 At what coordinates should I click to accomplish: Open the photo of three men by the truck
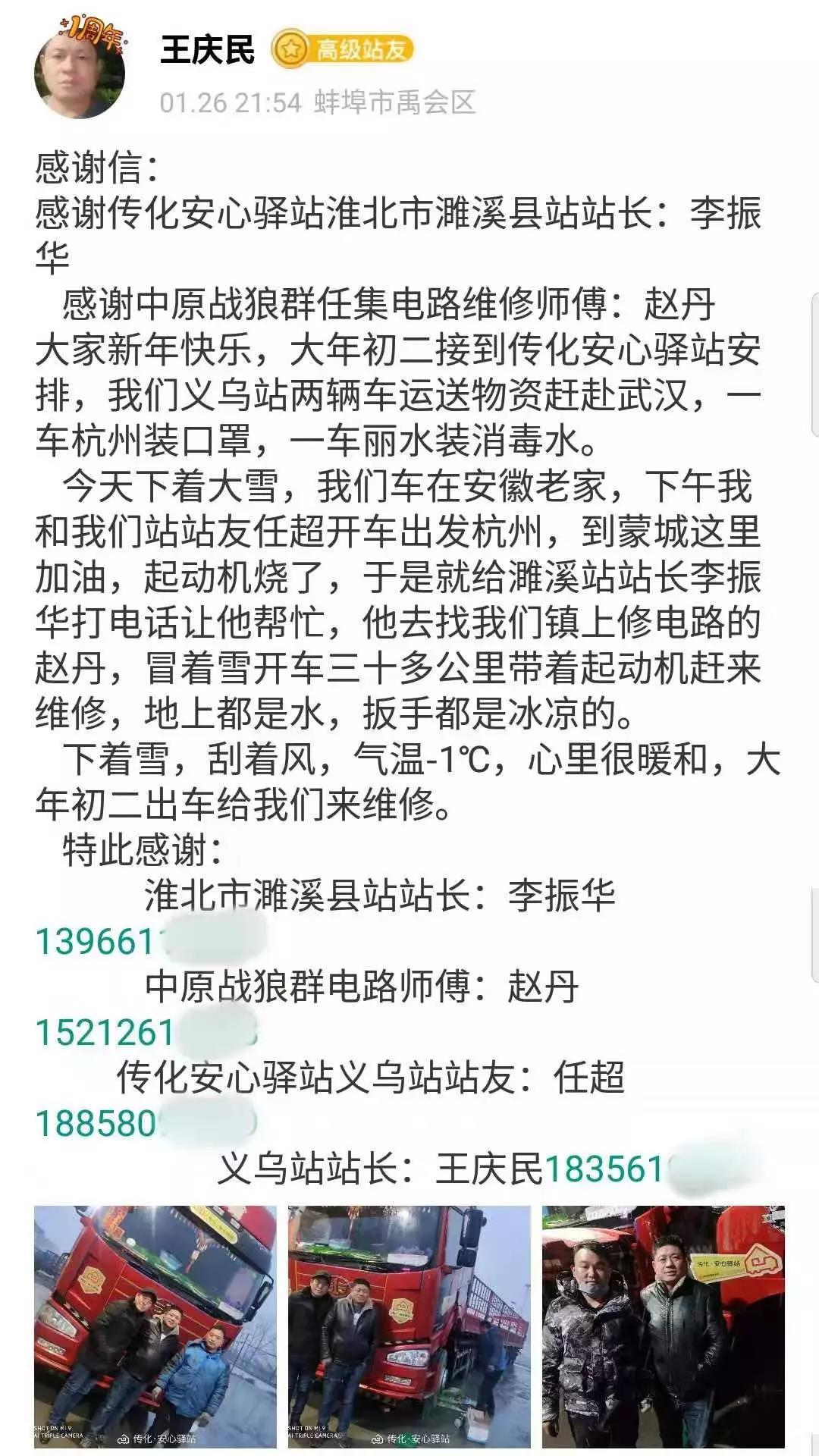pyautogui.click(x=155, y=1326)
